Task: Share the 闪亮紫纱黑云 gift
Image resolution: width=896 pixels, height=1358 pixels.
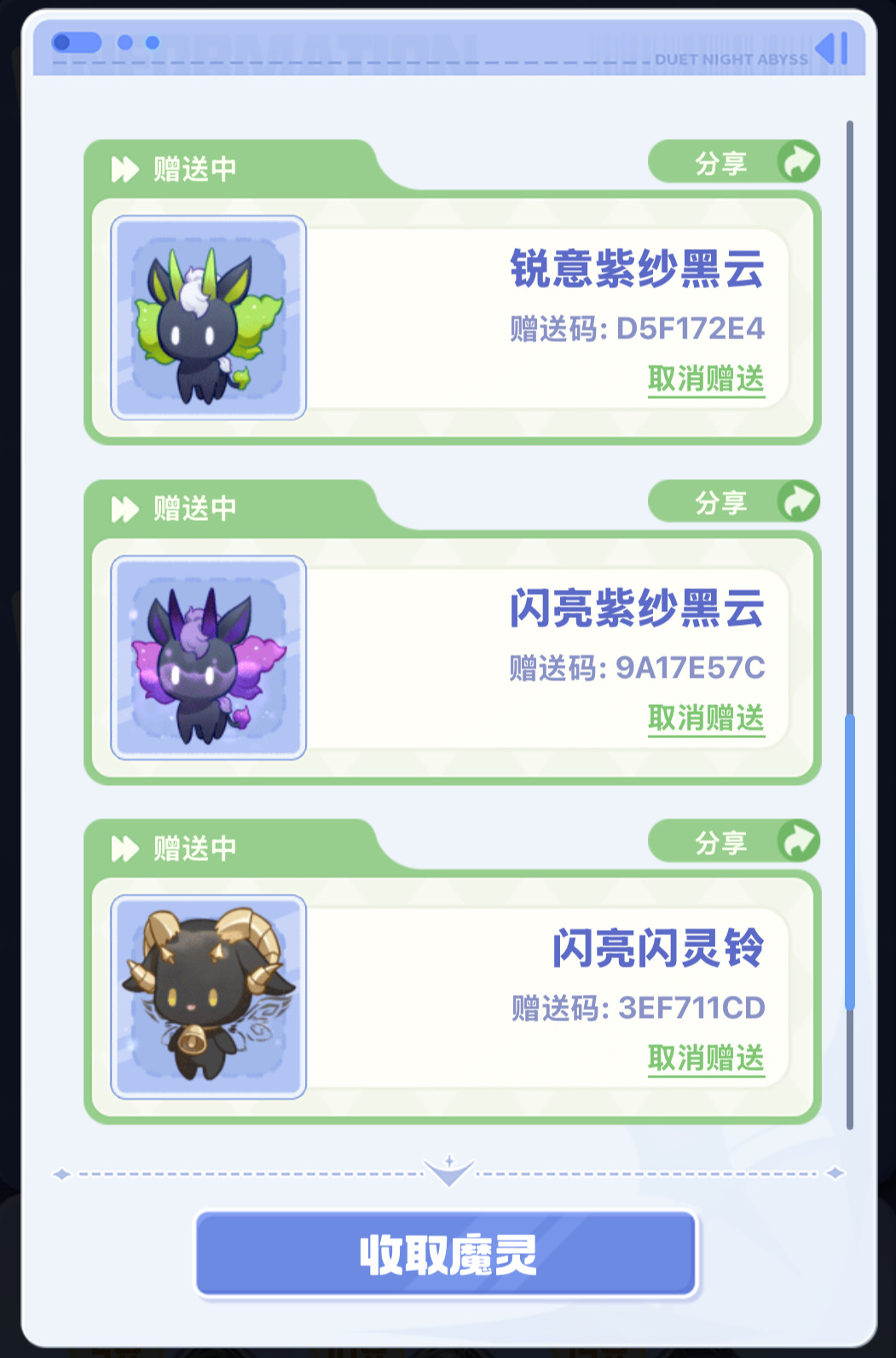Action: tap(734, 502)
